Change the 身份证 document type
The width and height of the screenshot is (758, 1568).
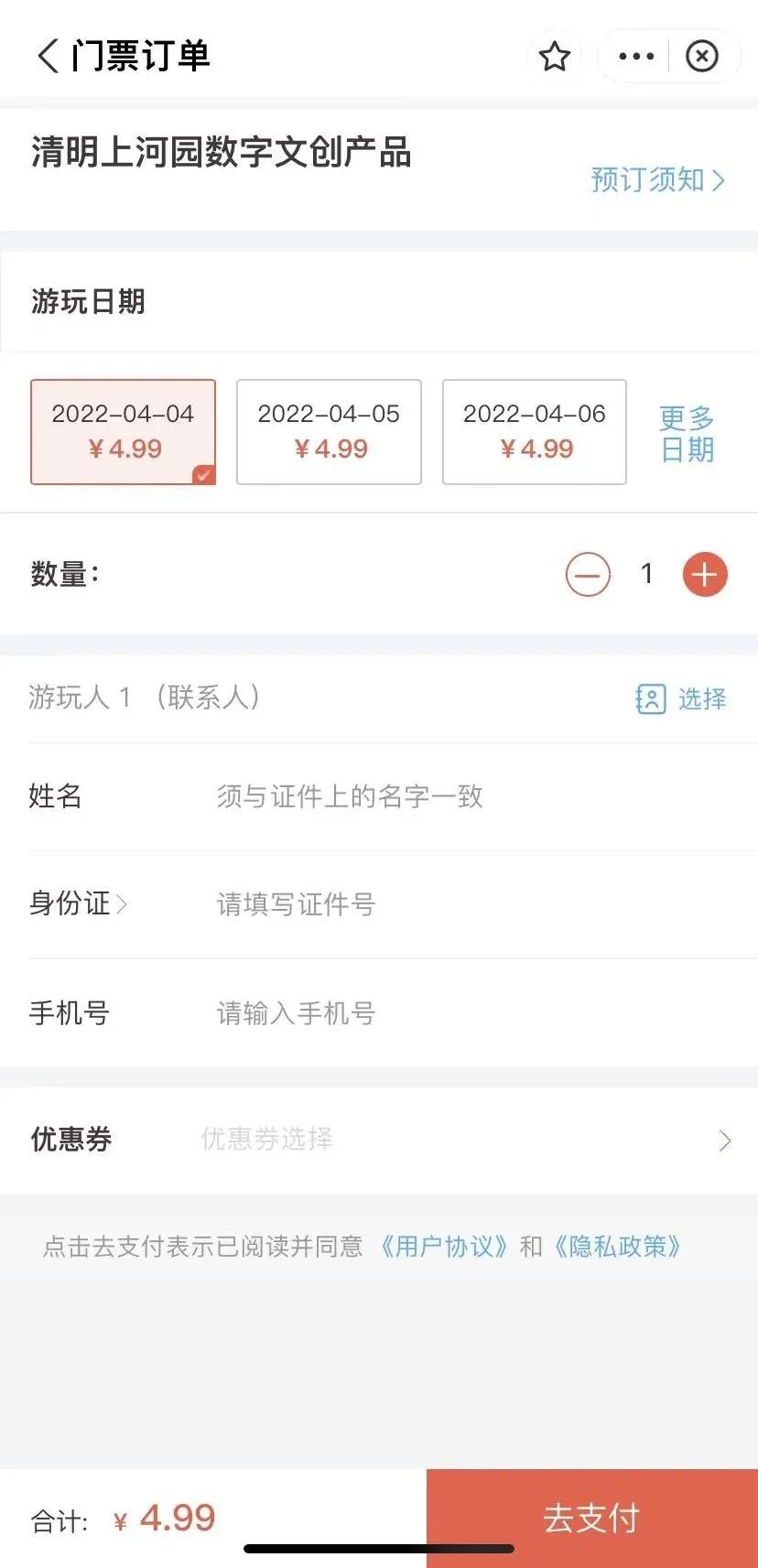tap(78, 904)
